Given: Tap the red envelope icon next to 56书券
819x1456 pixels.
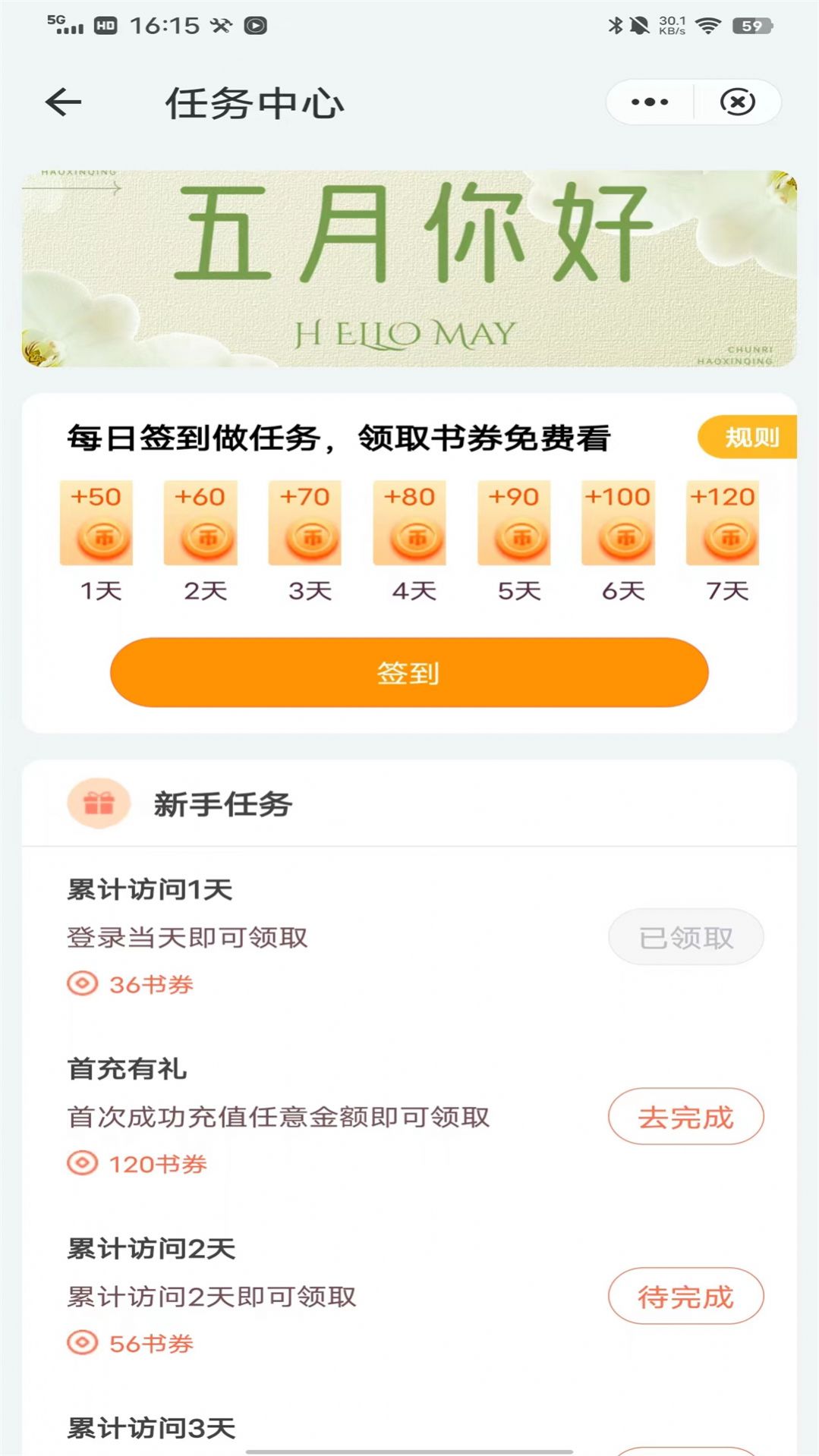Looking at the screenshot, I should point(83,1341).
